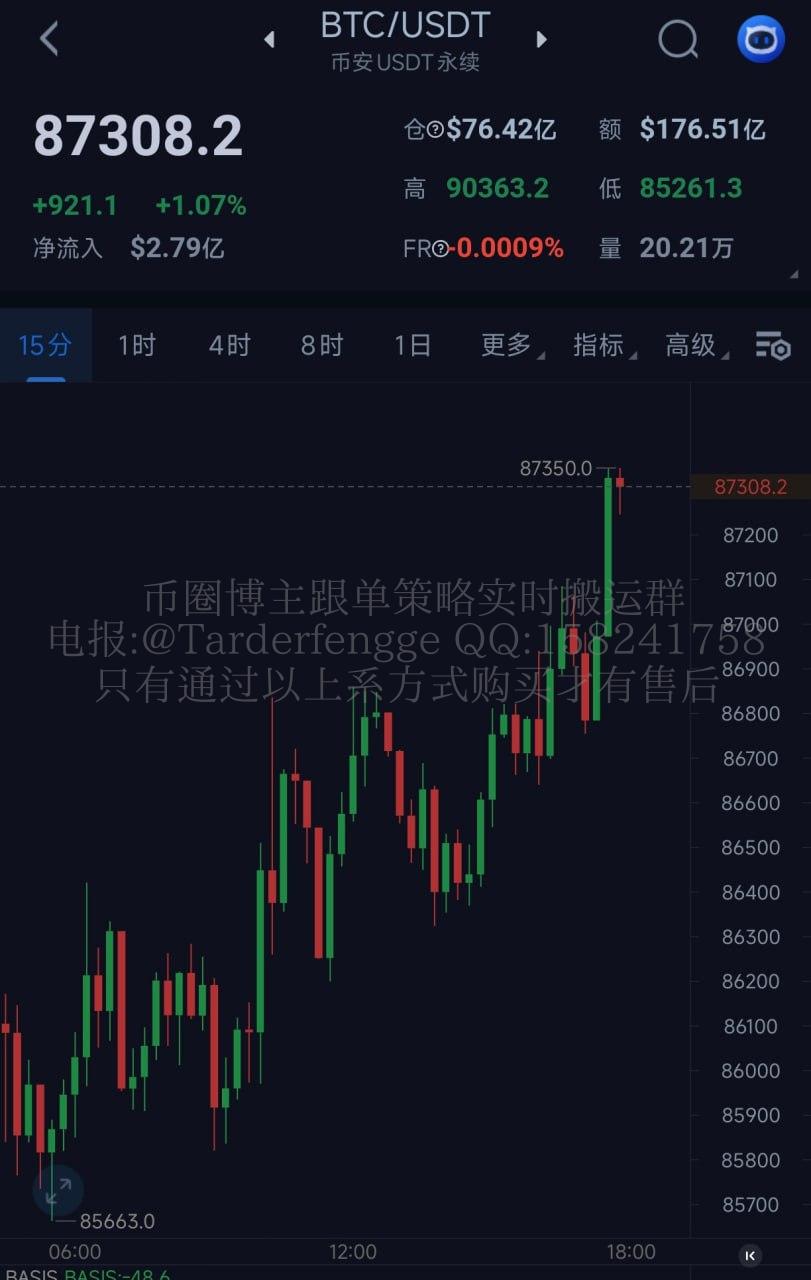Switch chart to 4时 timeframe
The height and width of the screenshot is (1280, 811).
(229, 346)
